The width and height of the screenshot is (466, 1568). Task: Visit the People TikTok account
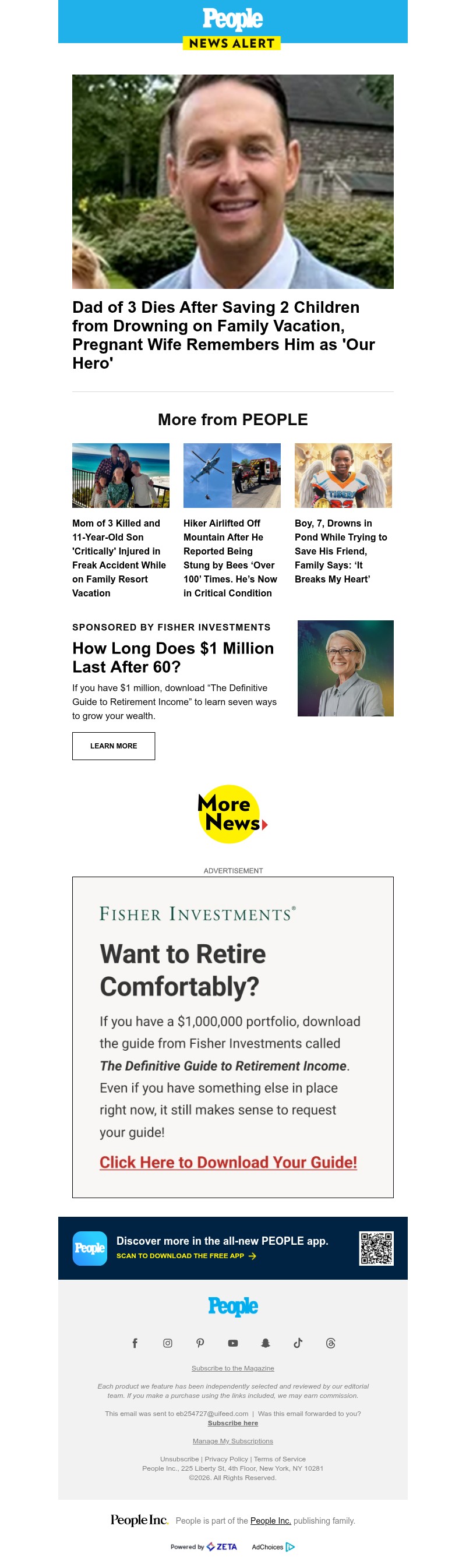[298, 1343]
